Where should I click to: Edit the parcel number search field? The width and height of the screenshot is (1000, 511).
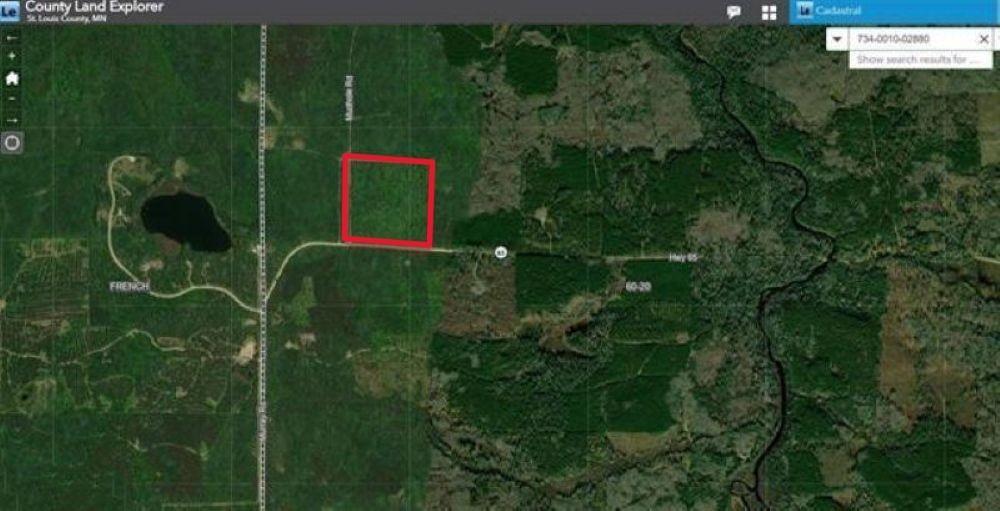click(x=912, y=39)
